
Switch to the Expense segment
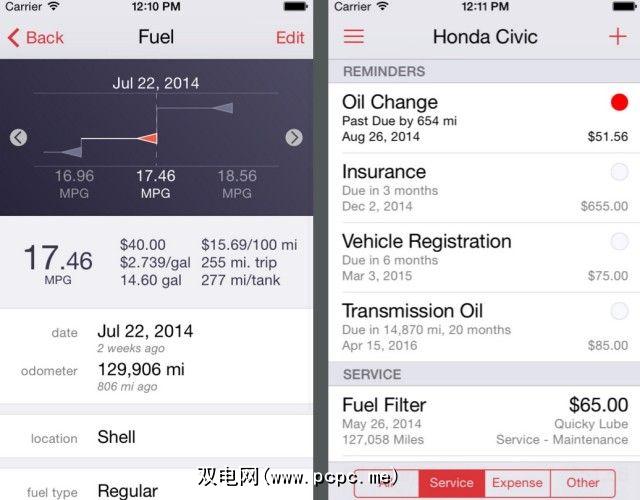(517, 482)
